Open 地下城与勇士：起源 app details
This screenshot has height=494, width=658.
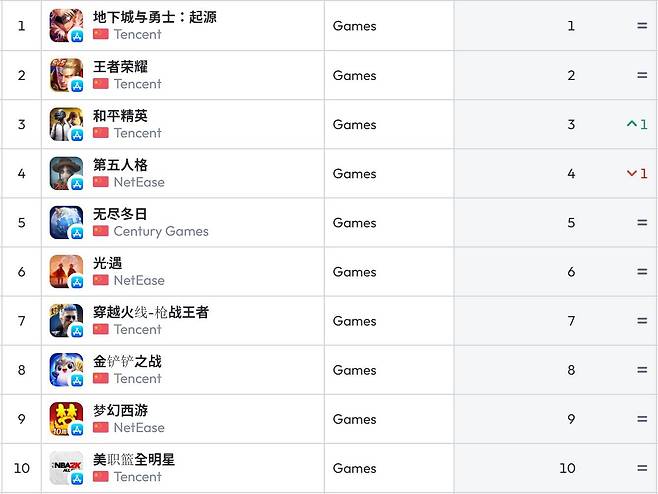[x=154, y=17]
